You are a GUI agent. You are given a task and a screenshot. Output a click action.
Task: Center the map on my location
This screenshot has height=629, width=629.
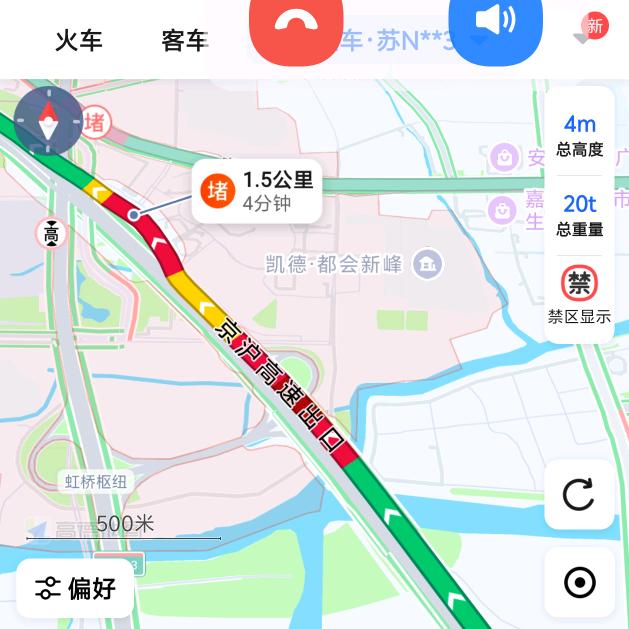click(x=579, y=582)
